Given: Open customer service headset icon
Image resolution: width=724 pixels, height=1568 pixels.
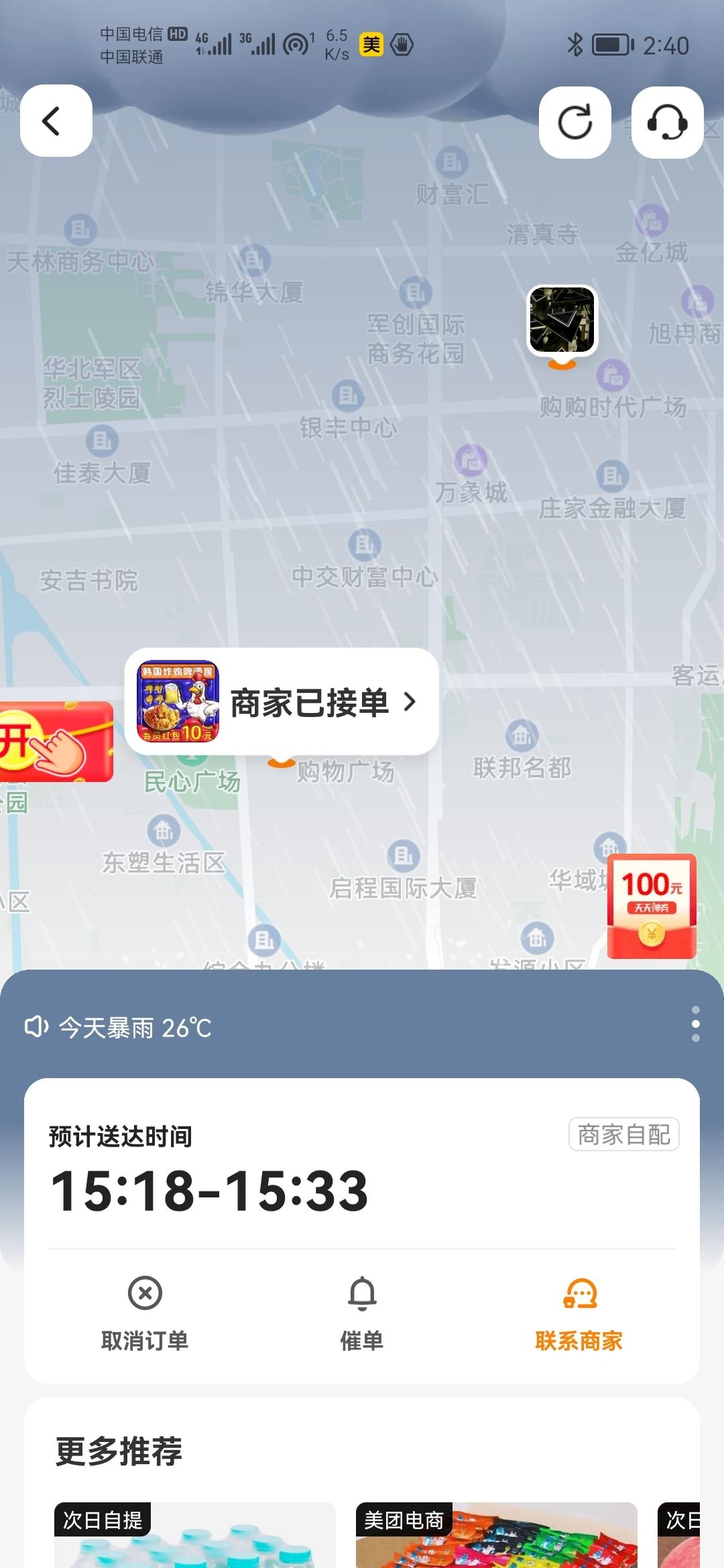Looking at the screenshot, I should [667, 123].
